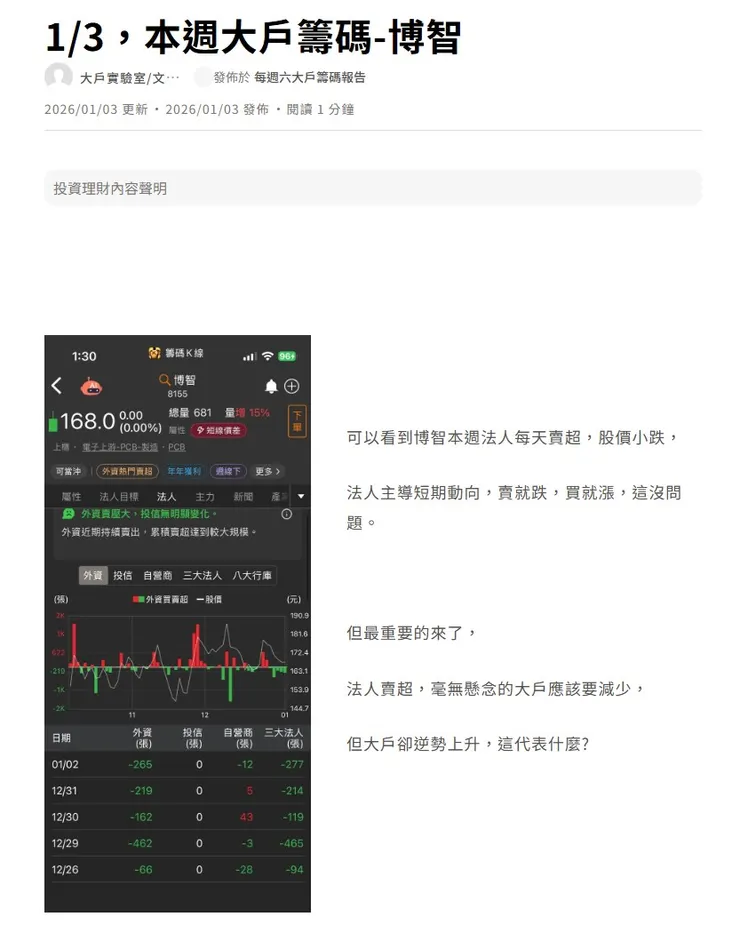Tap the back arrow in the 籌碼K線 app
The width and height of the screenshot is (740, 942).
[57, 385]
